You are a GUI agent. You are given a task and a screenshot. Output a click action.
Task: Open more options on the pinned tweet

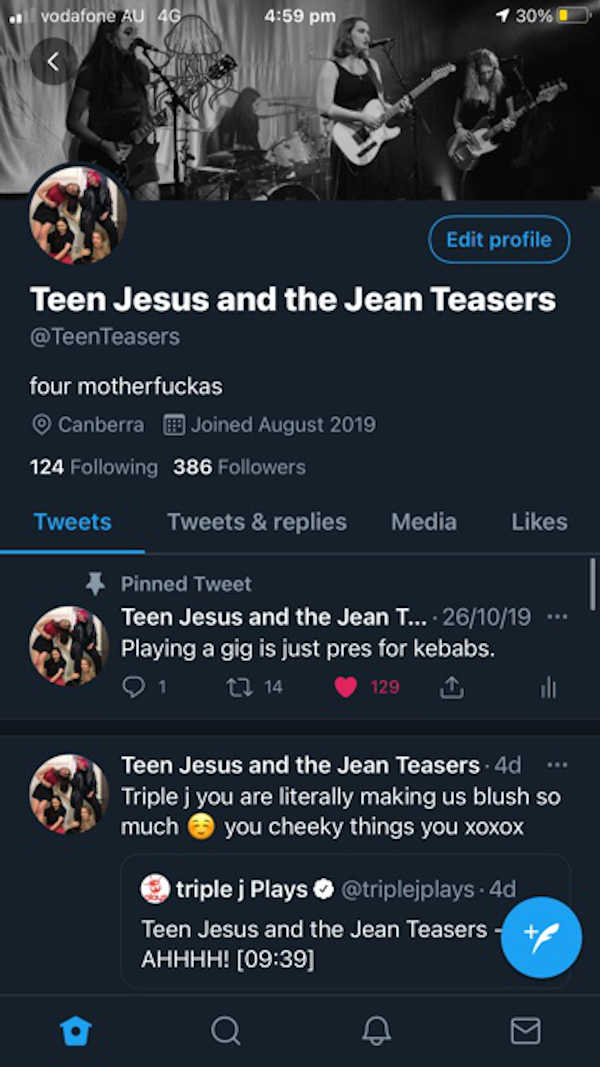(557, 616)
